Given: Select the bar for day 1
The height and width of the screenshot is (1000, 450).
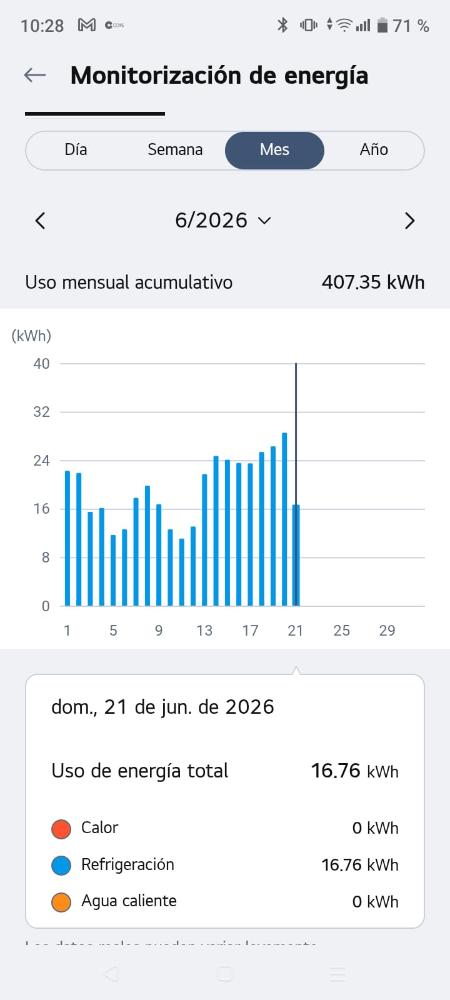Looking at the screenshot, I should click(x=68, y=538).
